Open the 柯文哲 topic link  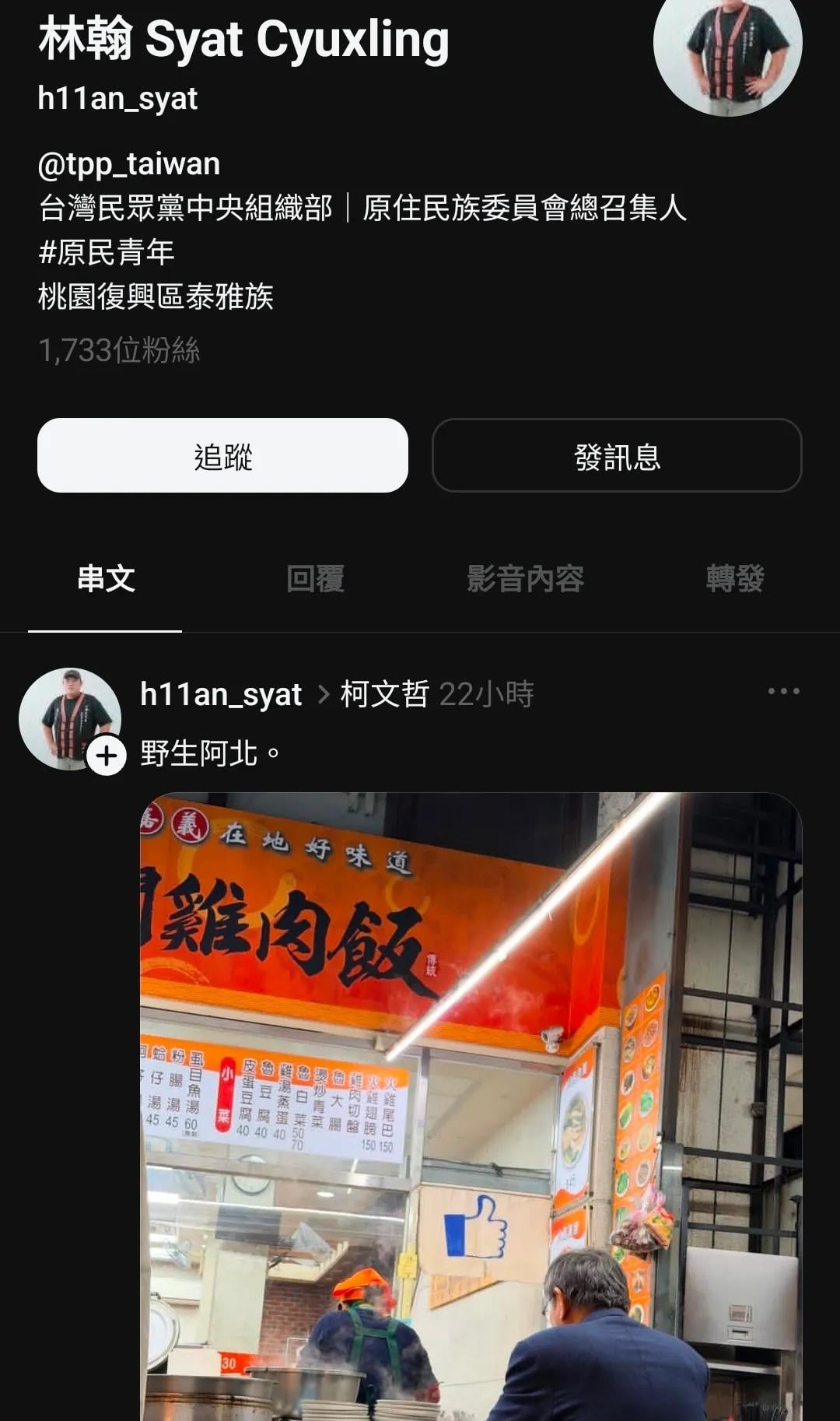384,694
